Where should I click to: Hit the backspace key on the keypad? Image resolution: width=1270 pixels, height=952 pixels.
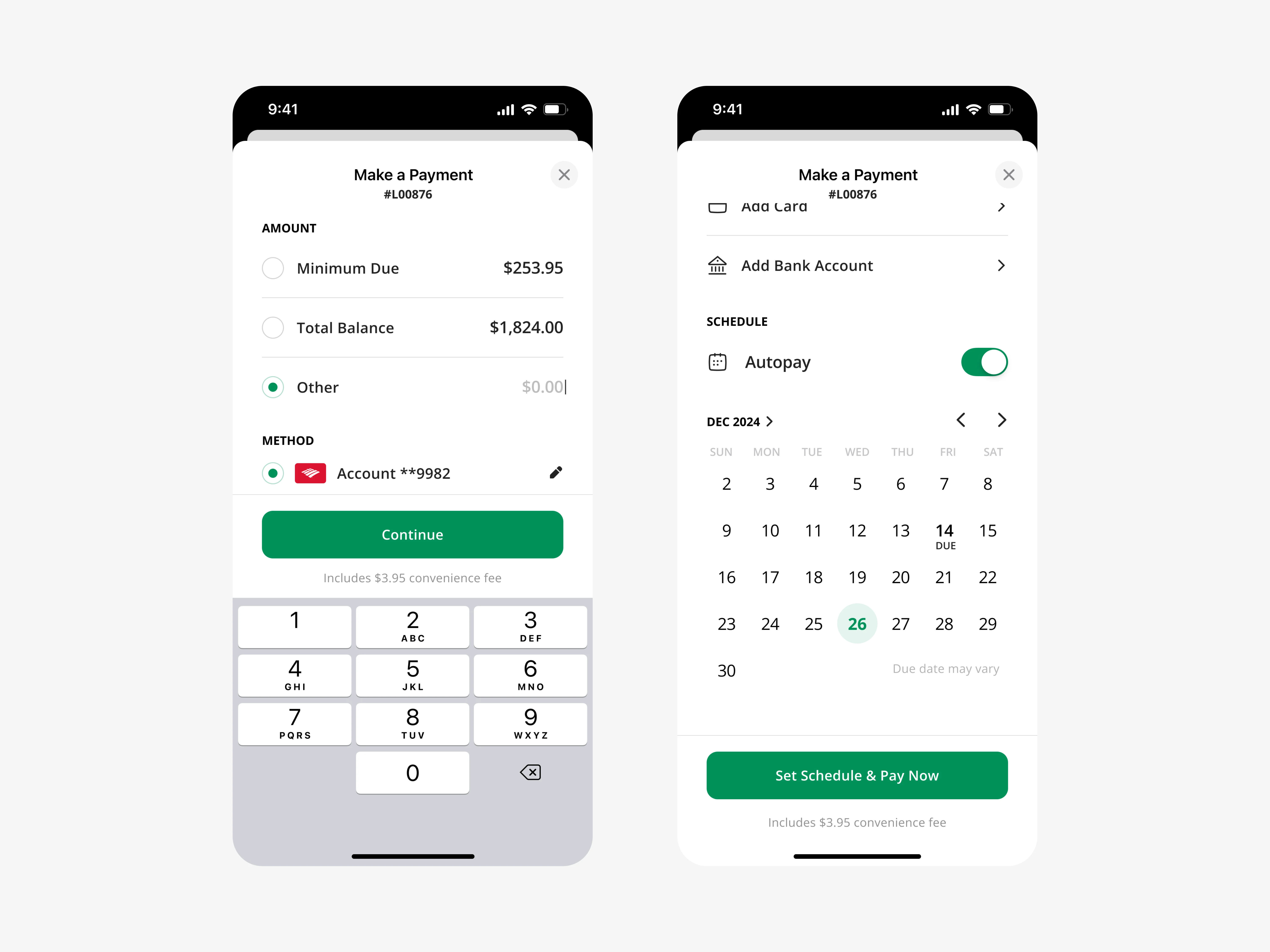(x=530, y=772)
